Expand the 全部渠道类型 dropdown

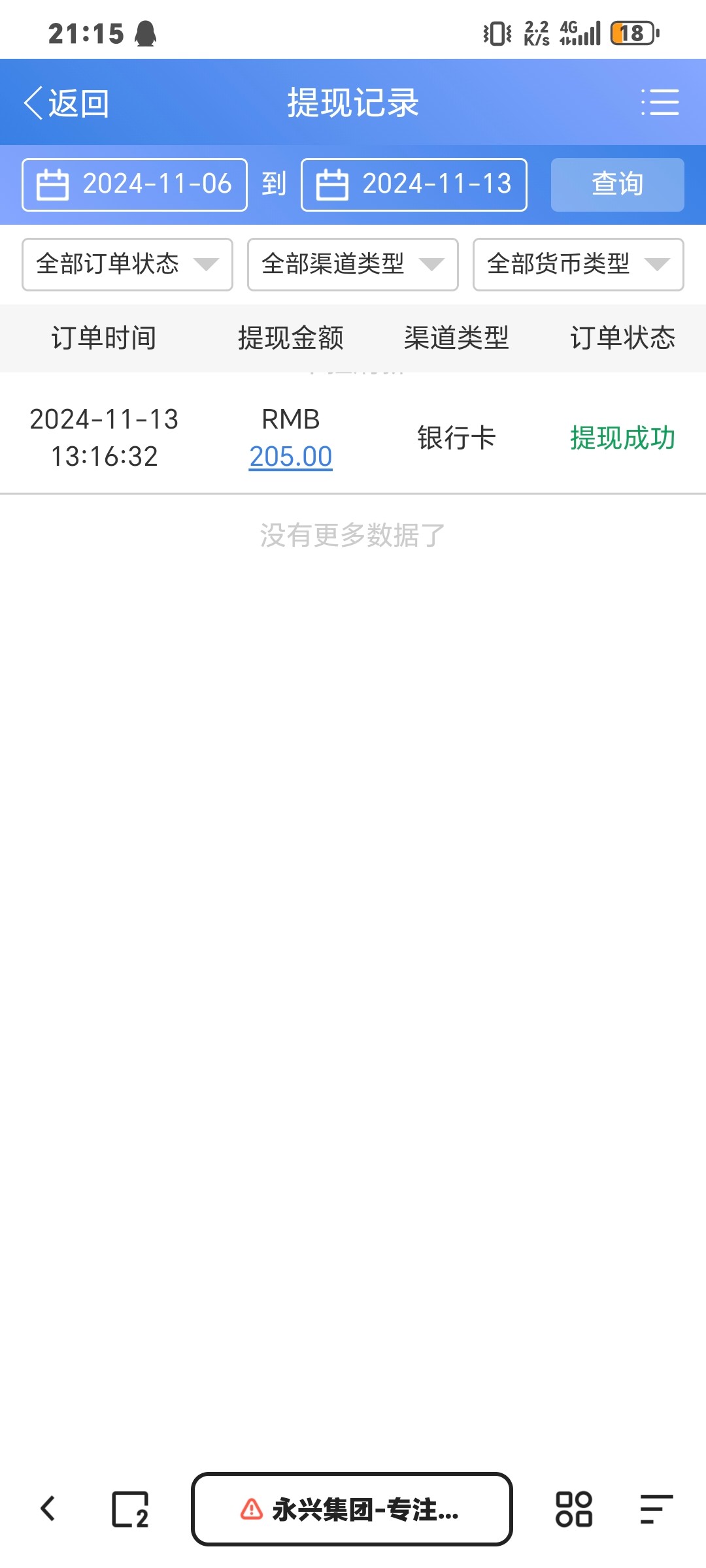coord(353,265)
